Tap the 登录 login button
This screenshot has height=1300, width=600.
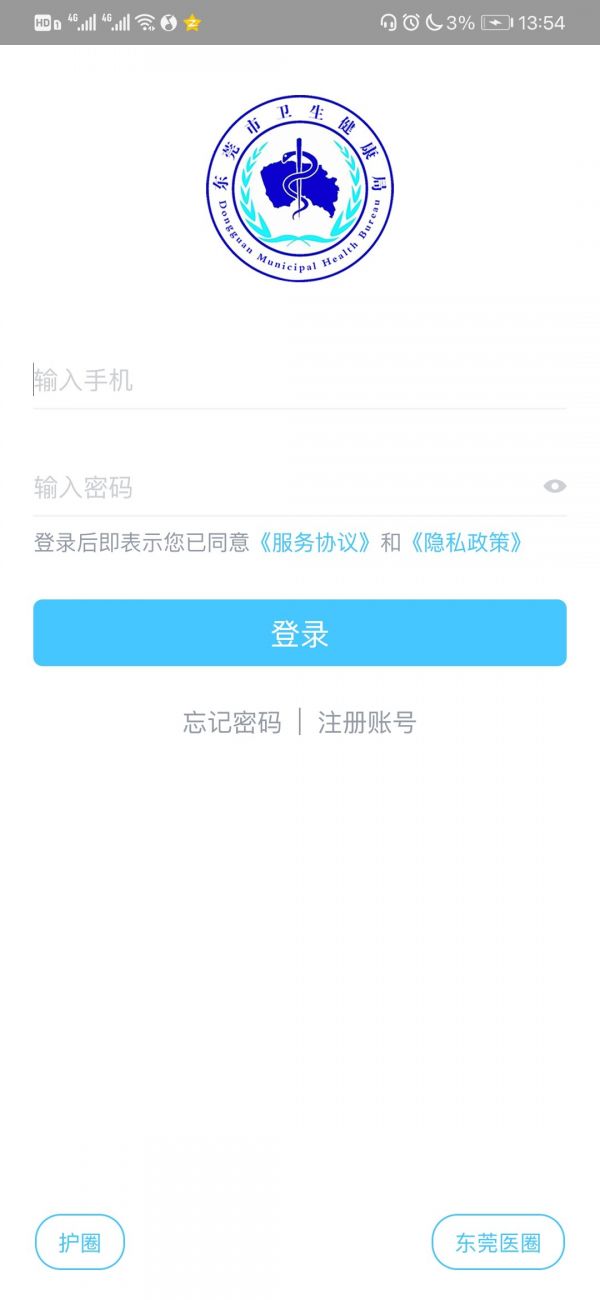[x=300, y=633]
